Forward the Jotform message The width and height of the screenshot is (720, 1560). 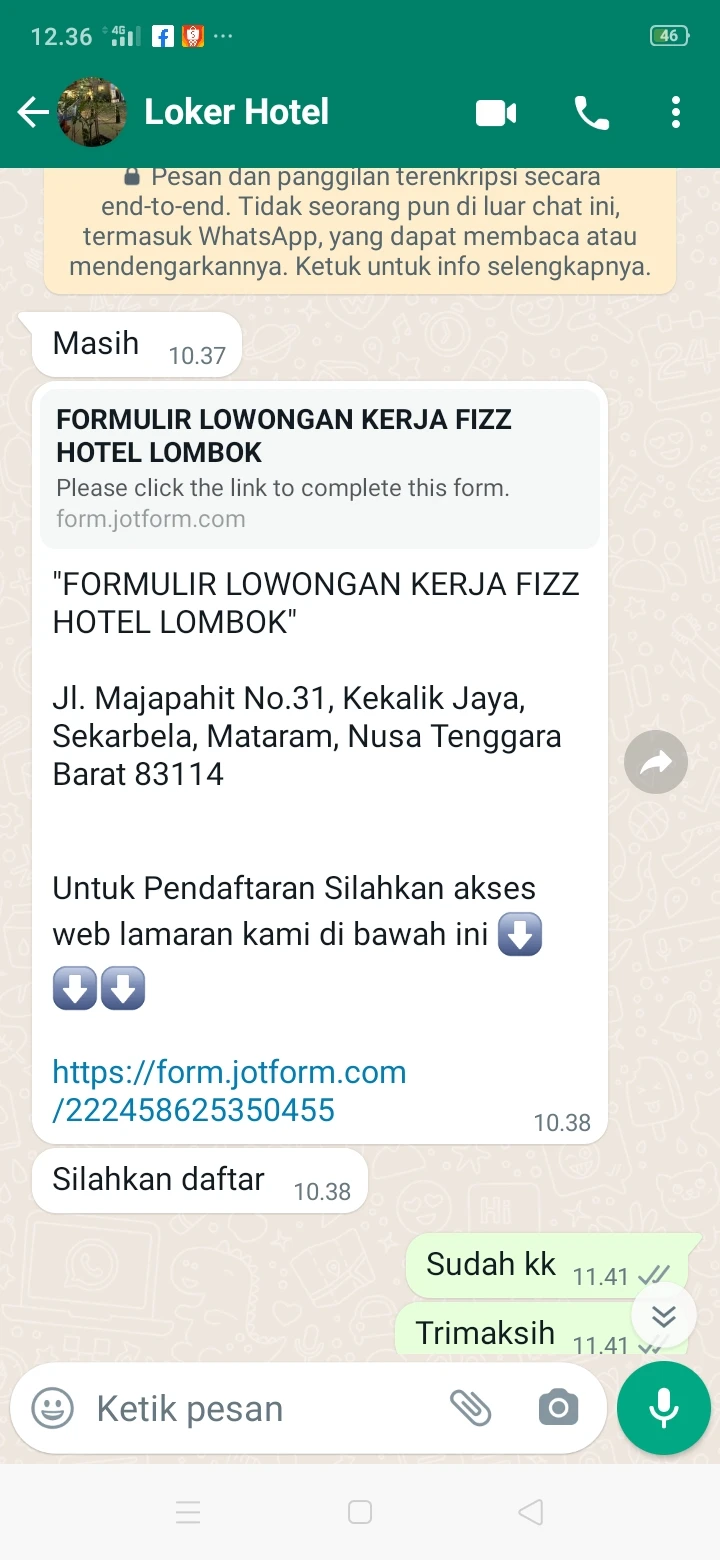click(655, 762)
